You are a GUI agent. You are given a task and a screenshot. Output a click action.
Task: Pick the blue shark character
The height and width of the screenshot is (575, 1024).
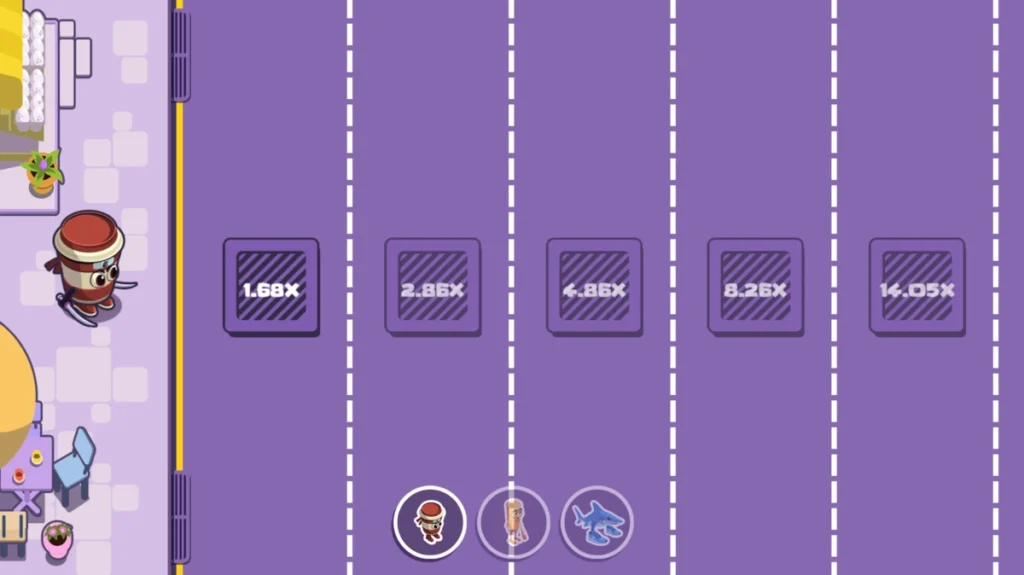[597, 522]
